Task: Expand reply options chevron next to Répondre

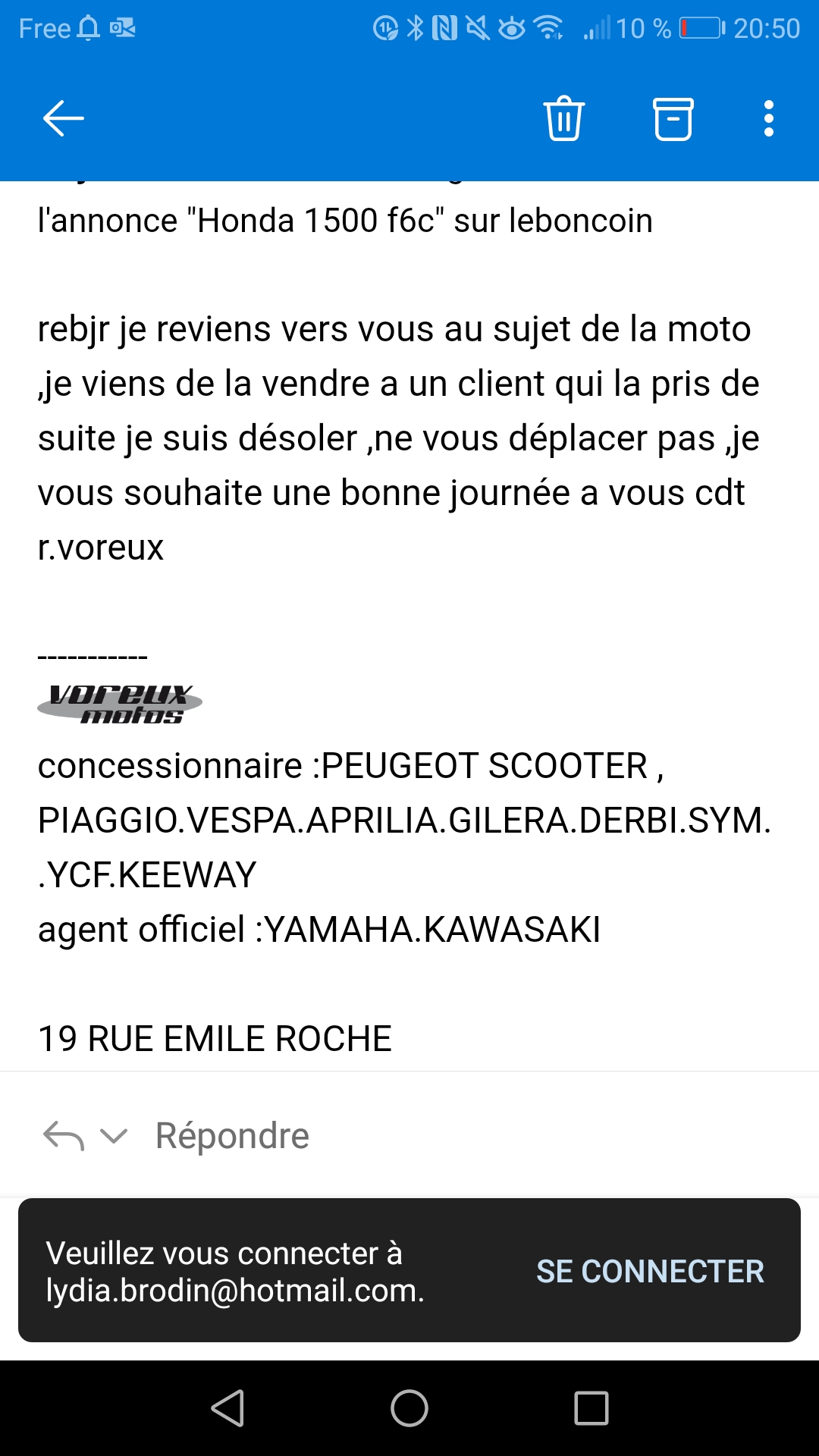Action: point(114,1136)
